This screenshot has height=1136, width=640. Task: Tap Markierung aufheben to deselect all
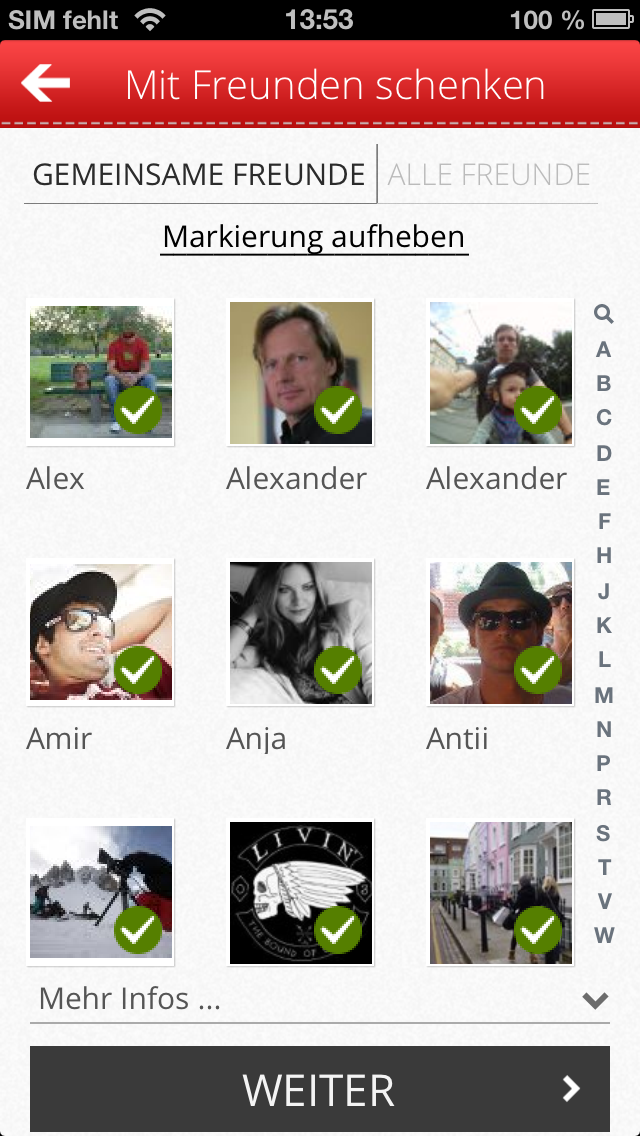coord(314,237)
